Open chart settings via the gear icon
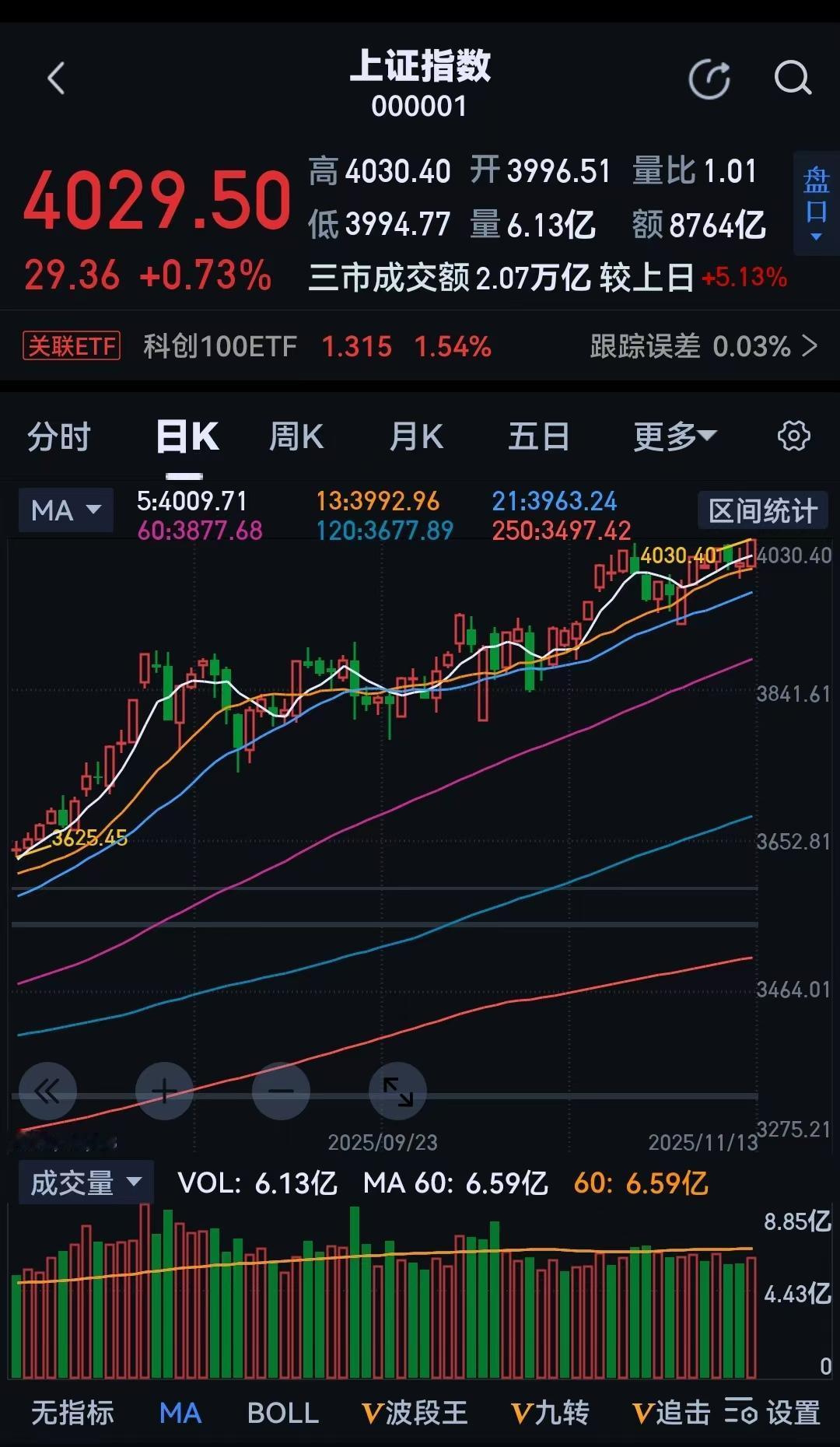 pos(793,436)
